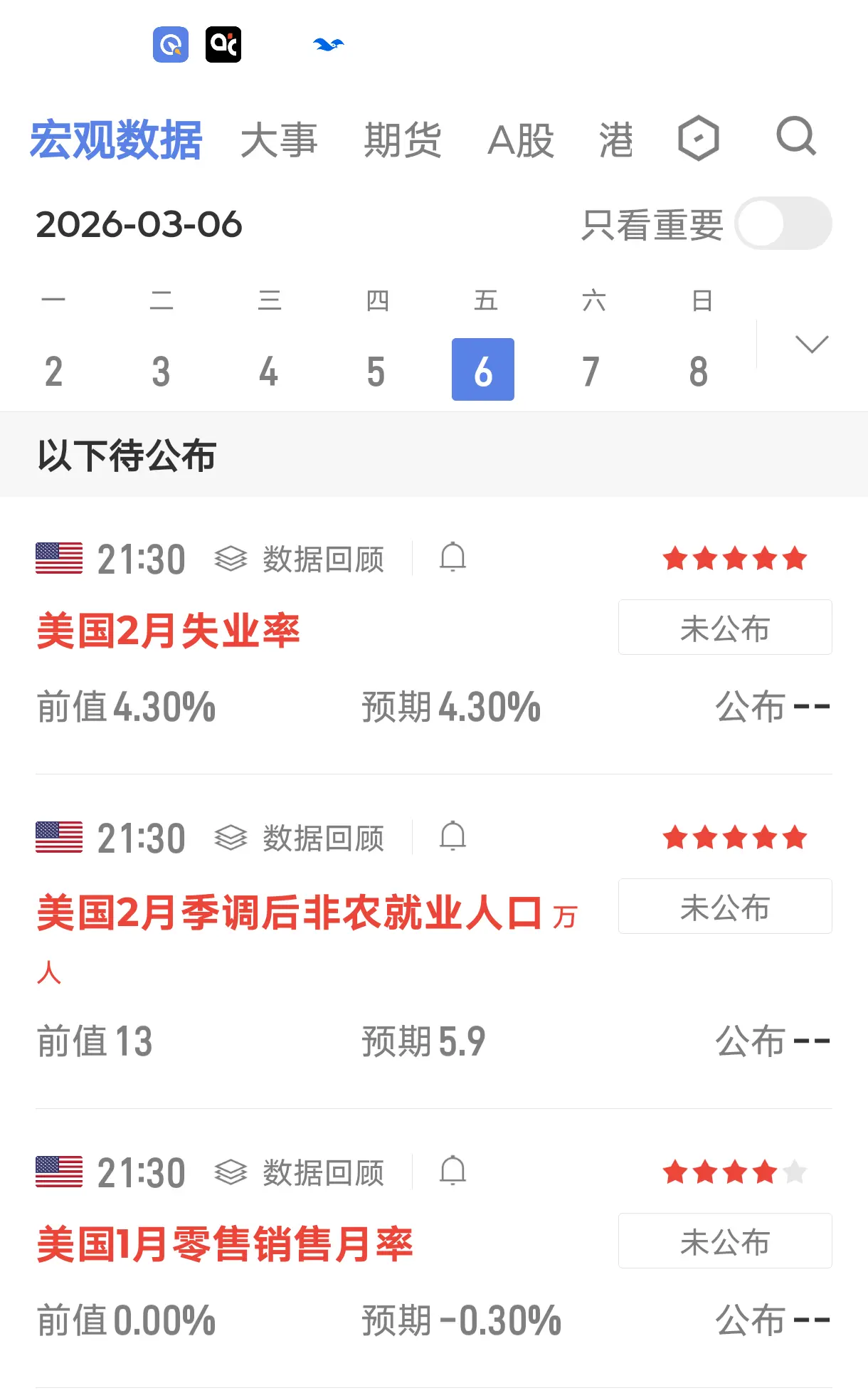The width and height of the screenshot is (868, 1393).
Task: Expand the calendar with the down chevron
Action: (x=812, y=345)
